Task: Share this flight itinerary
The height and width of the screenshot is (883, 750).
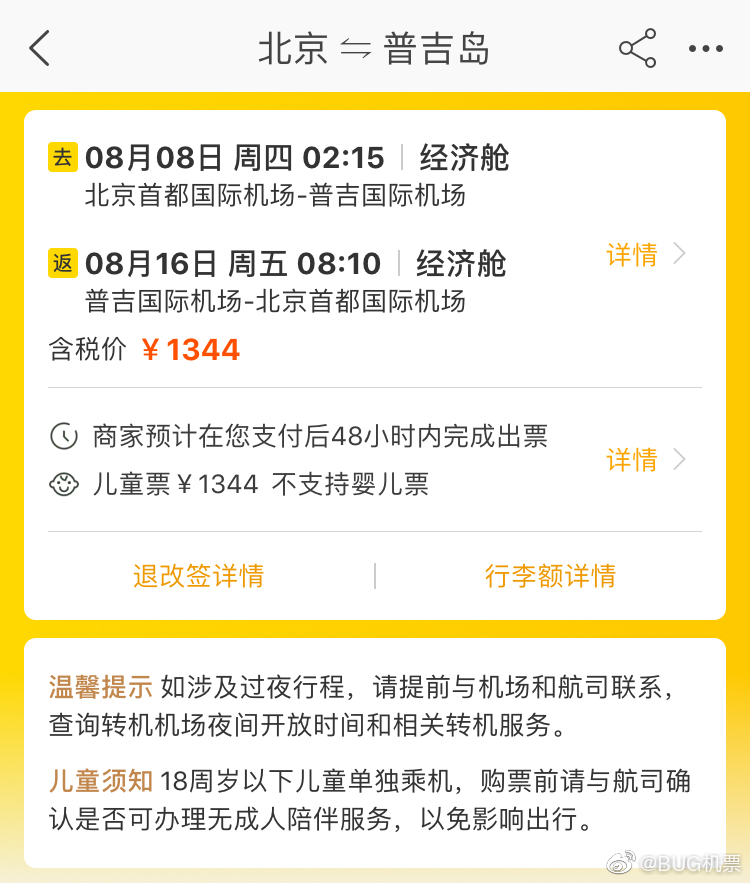Action: coord(637,48)
